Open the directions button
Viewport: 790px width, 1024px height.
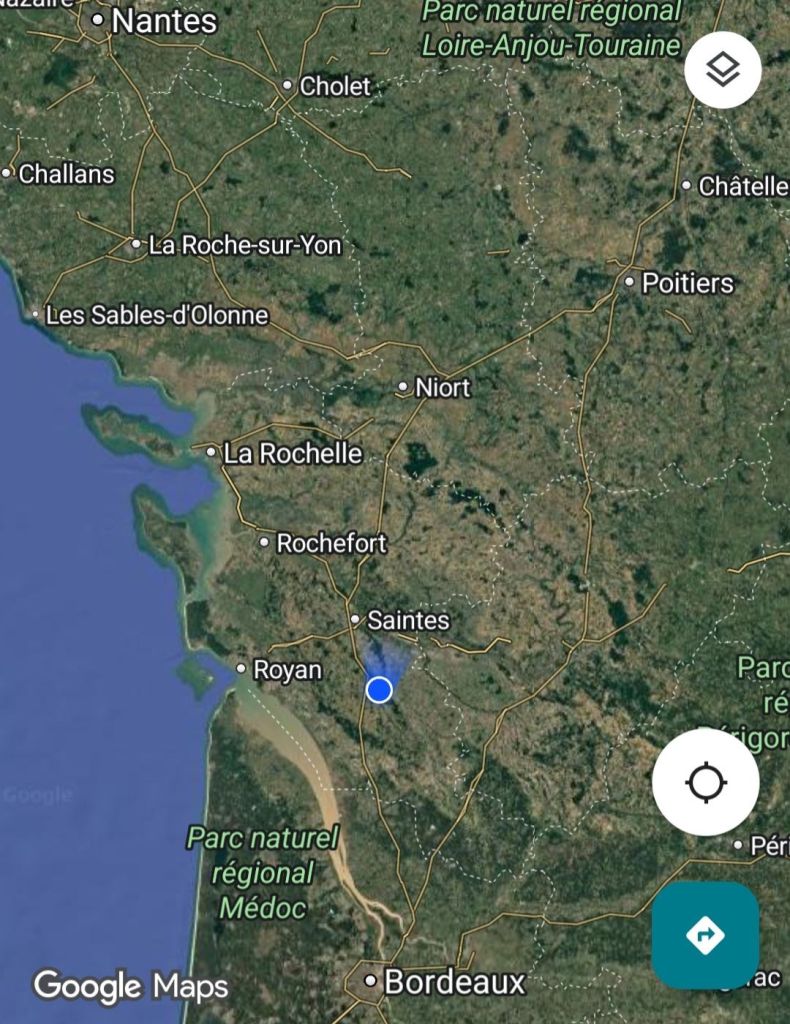click(705, 935)
